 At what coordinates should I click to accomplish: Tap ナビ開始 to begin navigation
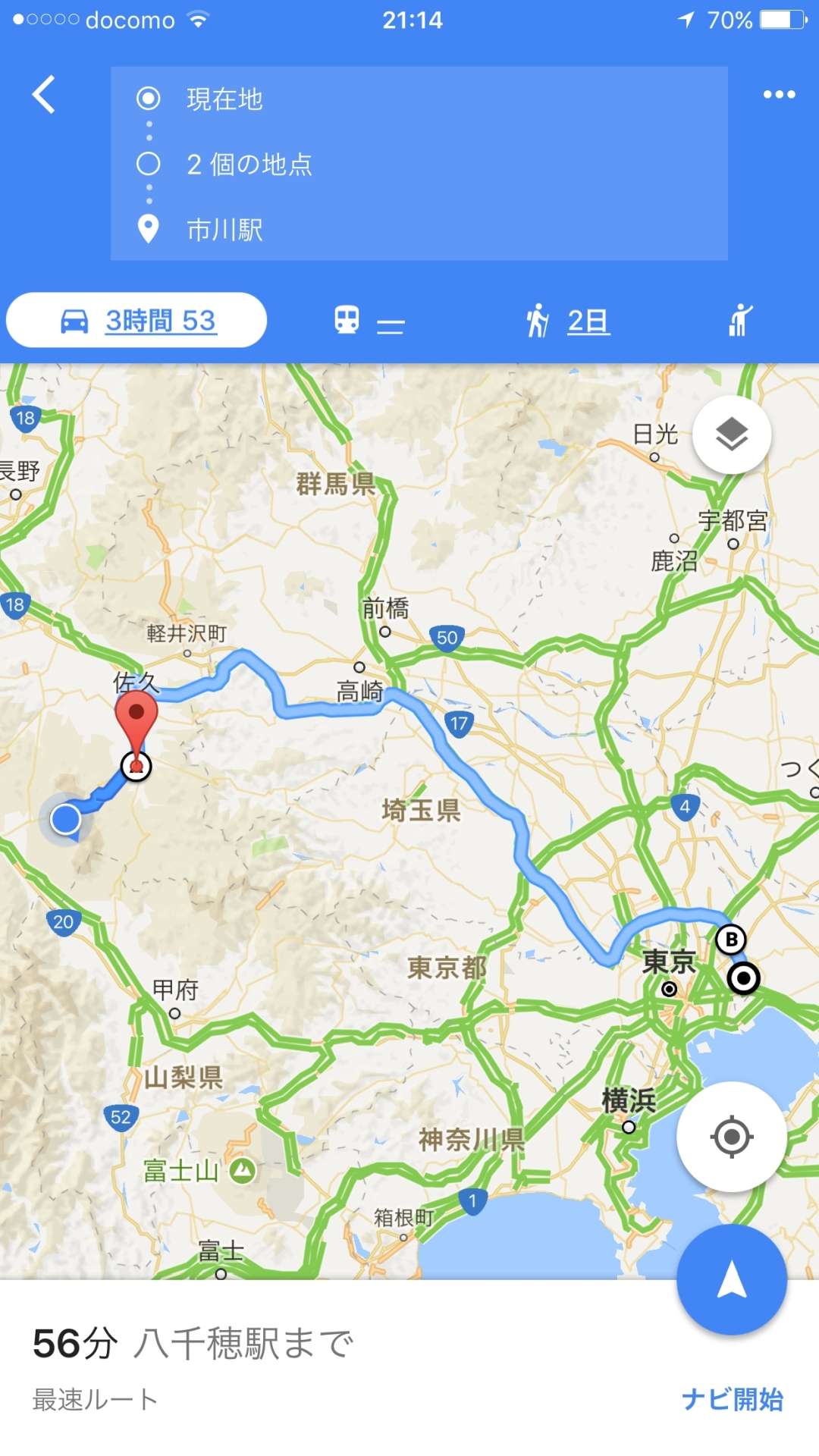732,1399
